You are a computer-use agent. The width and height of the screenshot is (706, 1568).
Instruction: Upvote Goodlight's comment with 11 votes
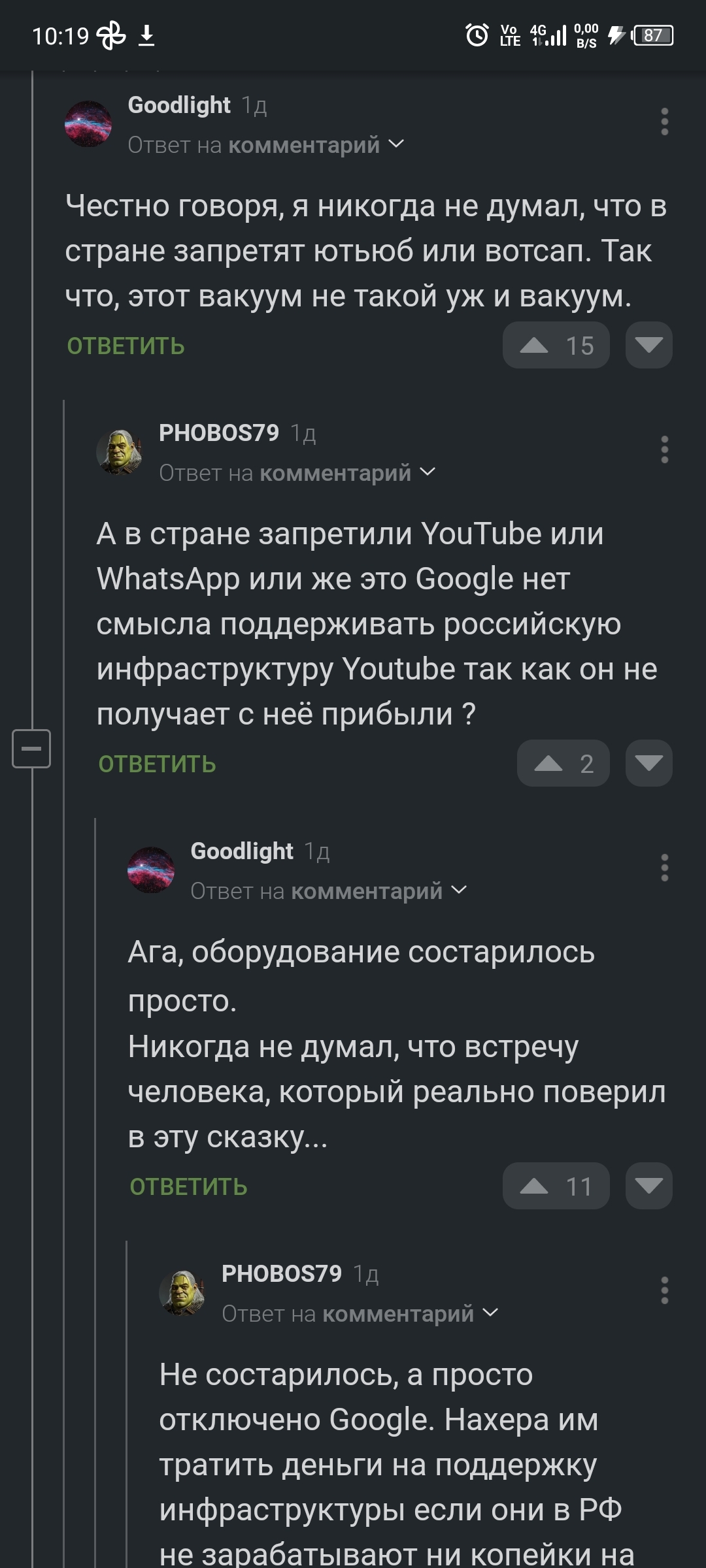(x=535, y=1186)
